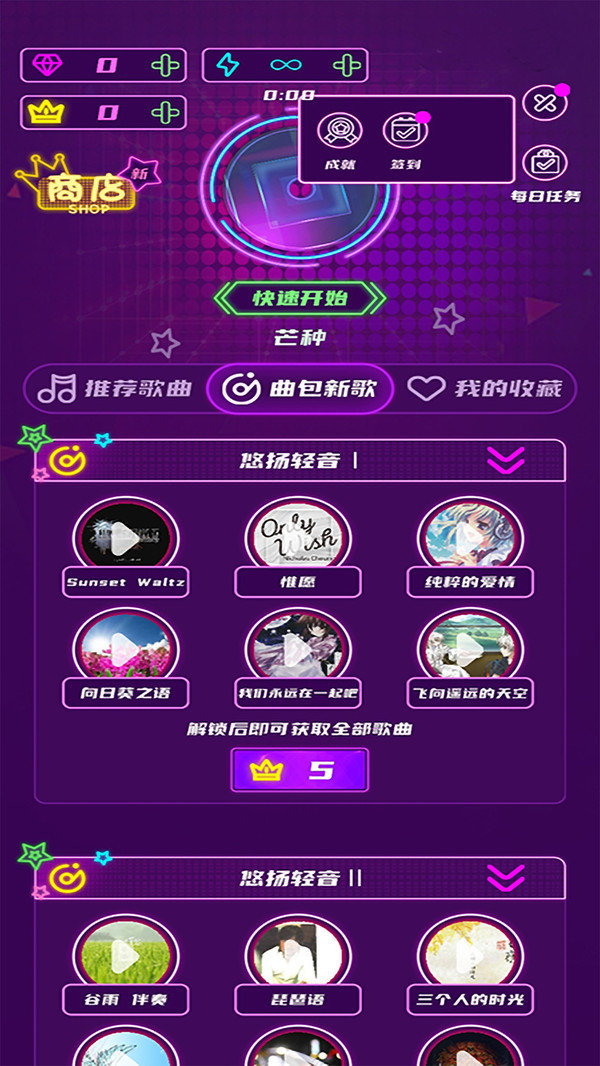Unlock the pack with 5 crowns

300,770
